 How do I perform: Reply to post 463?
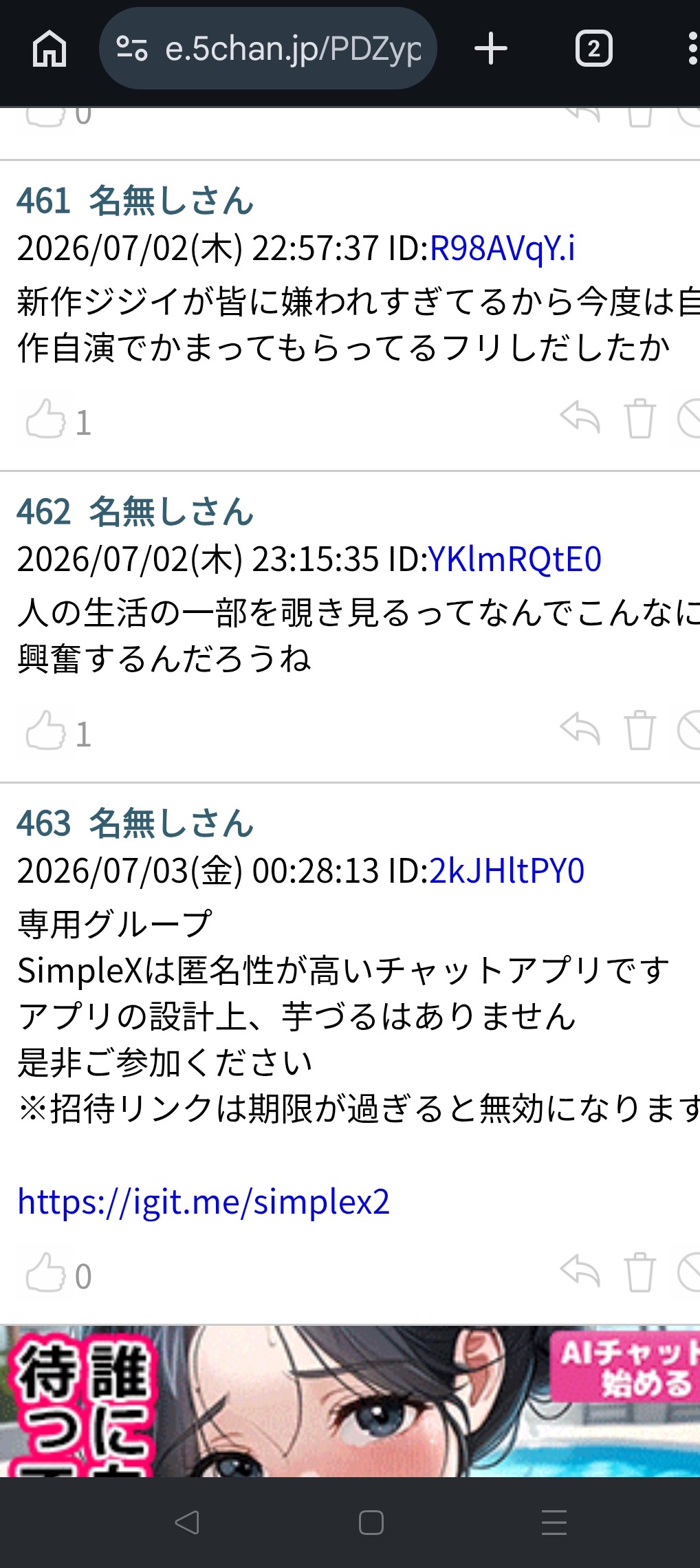point(580,1271)
